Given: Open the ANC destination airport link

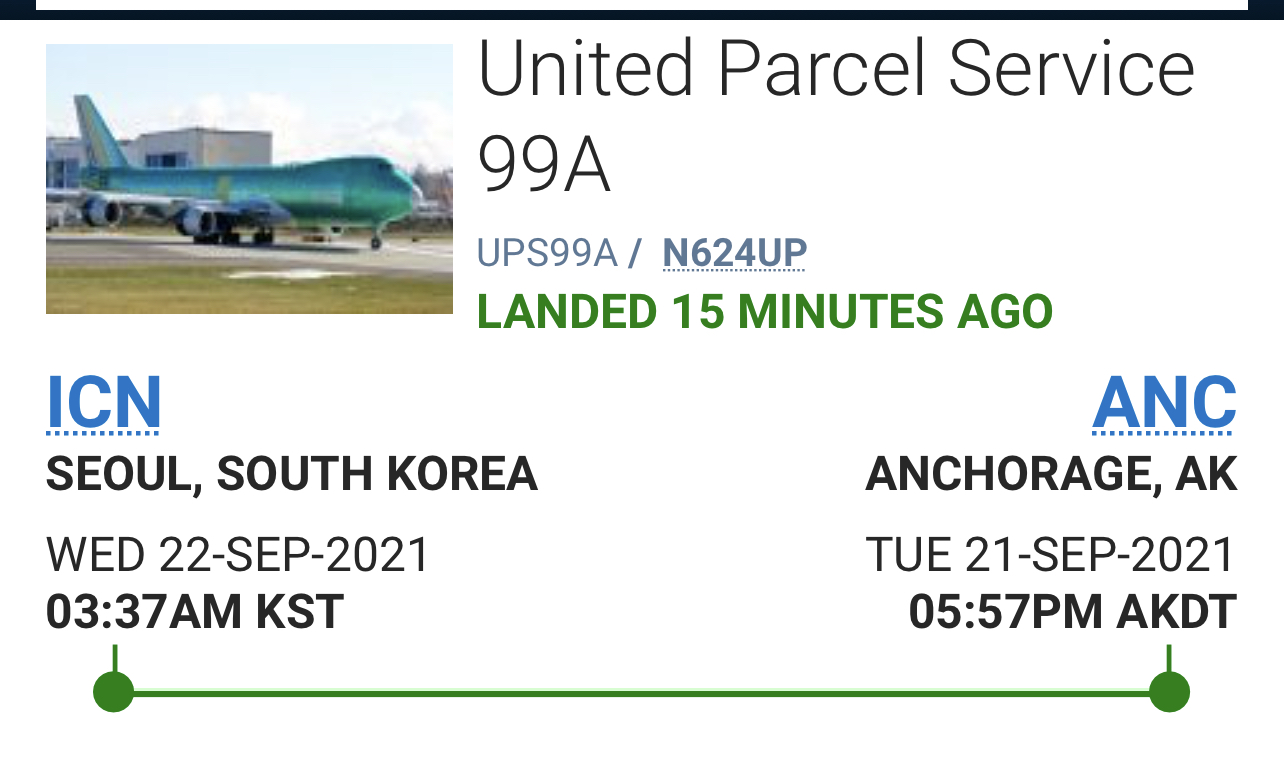Looking at the screenshot, I should tap(1164, 403).
